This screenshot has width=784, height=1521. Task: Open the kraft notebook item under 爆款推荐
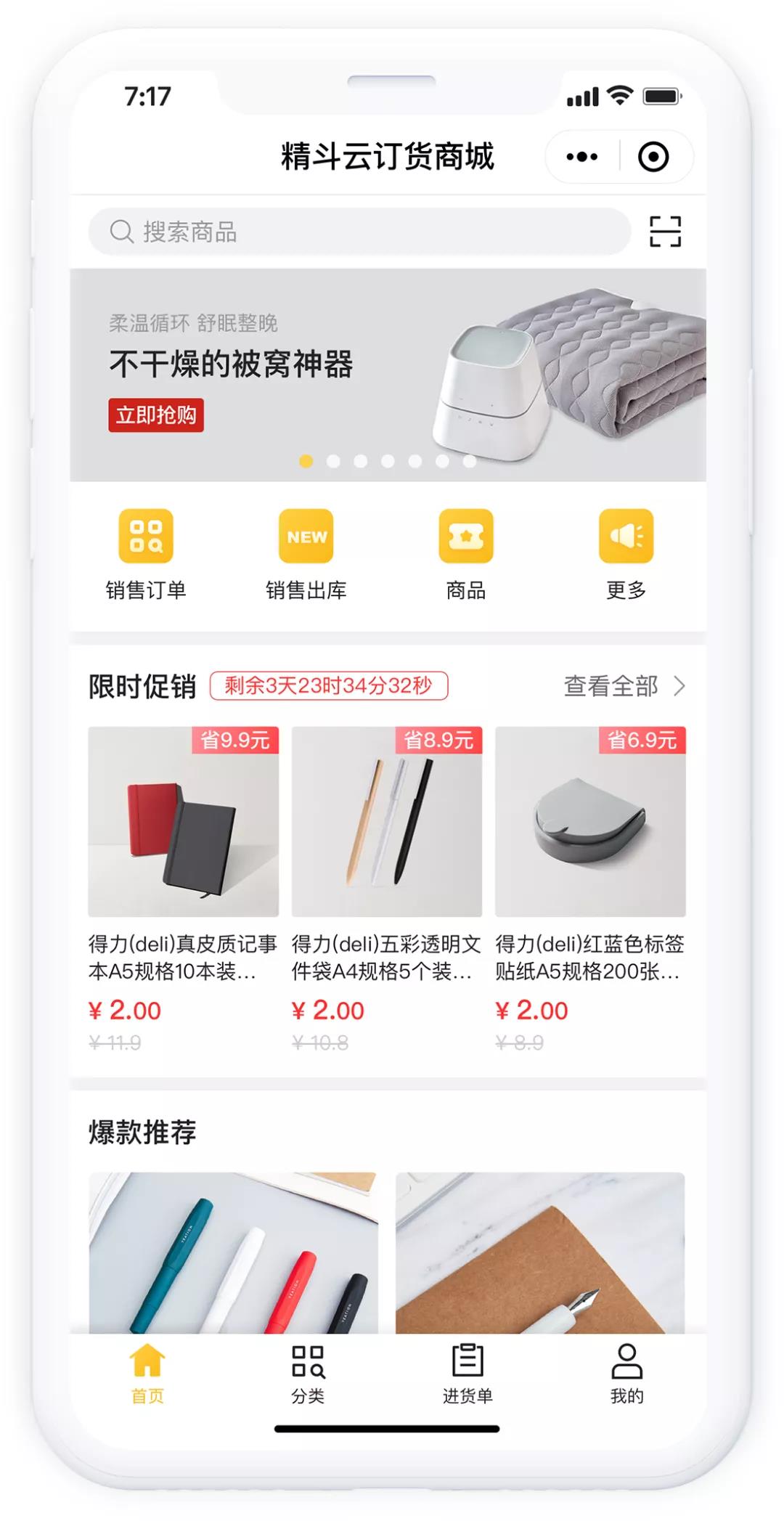(x=539, y=1252)
